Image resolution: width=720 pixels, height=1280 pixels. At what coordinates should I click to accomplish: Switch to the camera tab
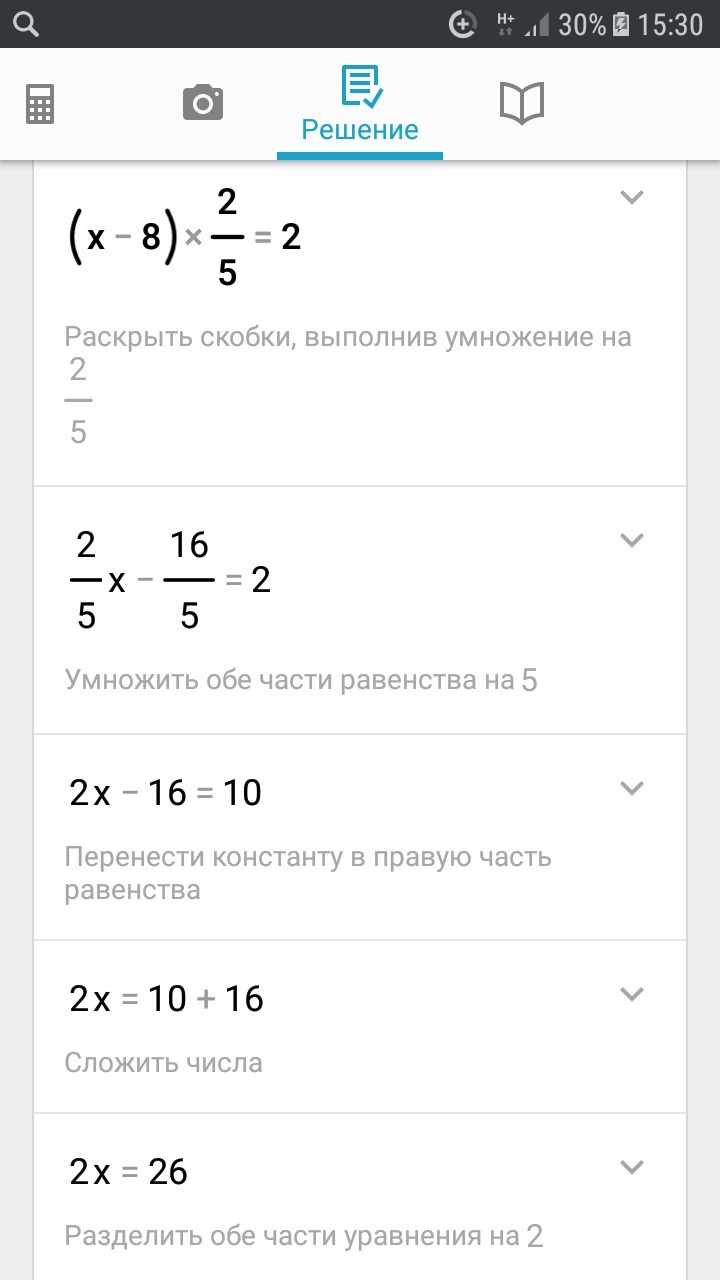pos(203,103)
